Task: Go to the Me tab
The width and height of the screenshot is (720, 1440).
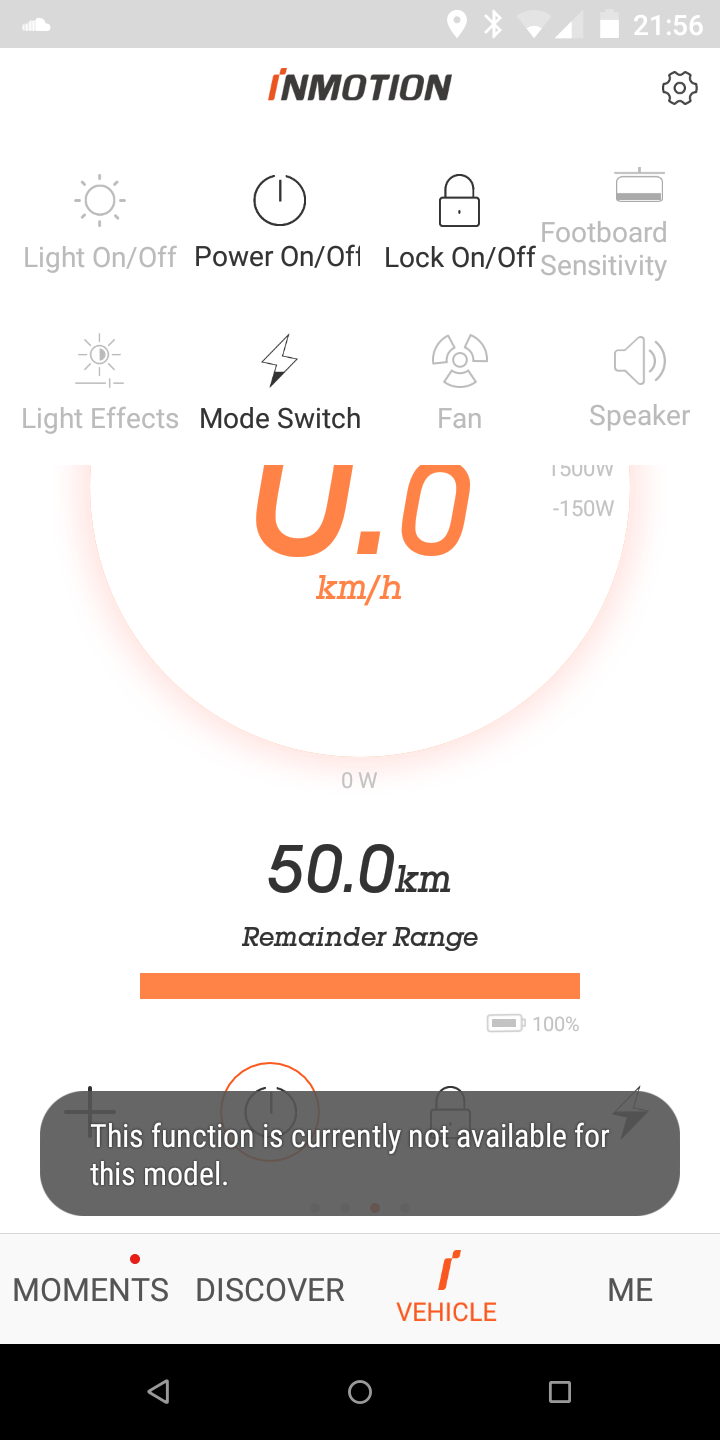Action: [x=630, y=1289]
